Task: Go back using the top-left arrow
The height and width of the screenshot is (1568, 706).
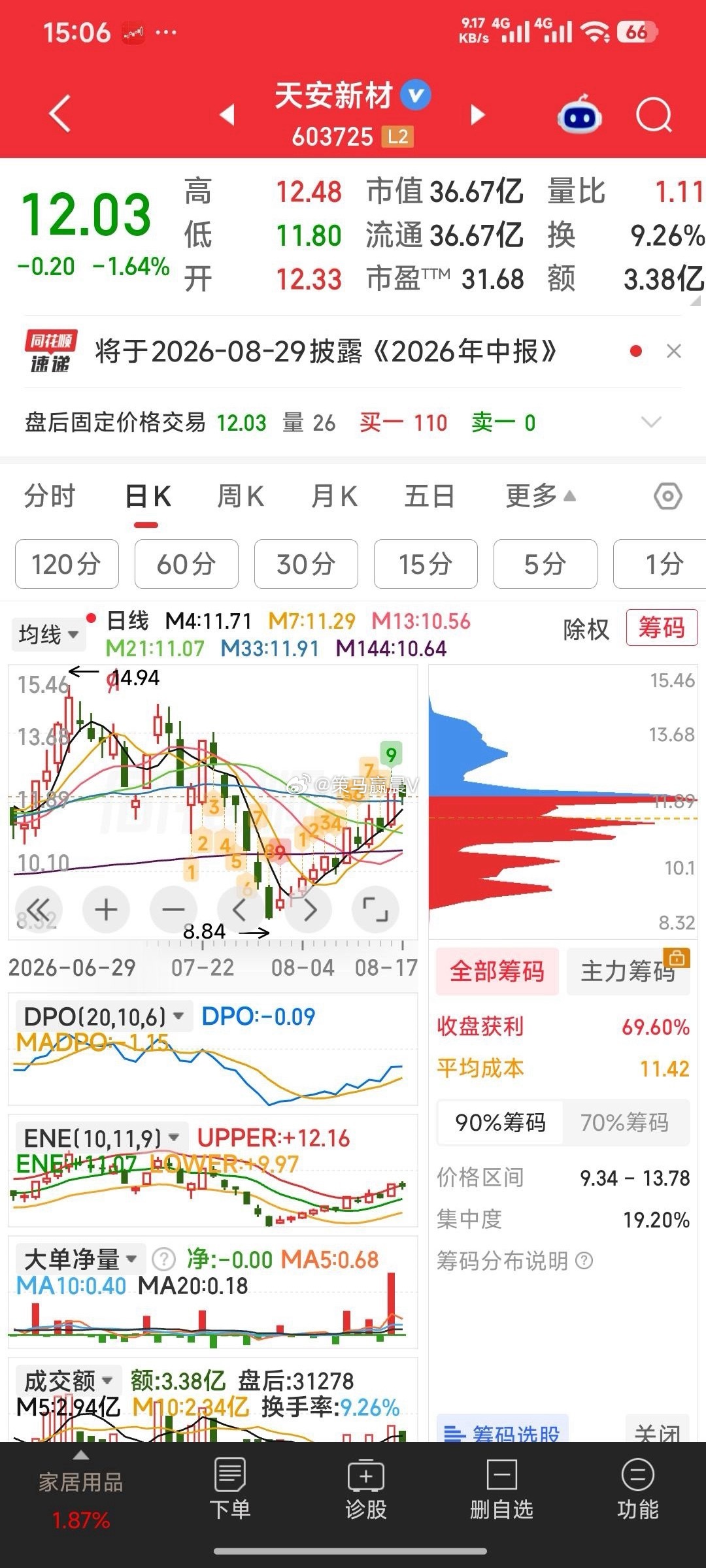Action: coord(59,114)
